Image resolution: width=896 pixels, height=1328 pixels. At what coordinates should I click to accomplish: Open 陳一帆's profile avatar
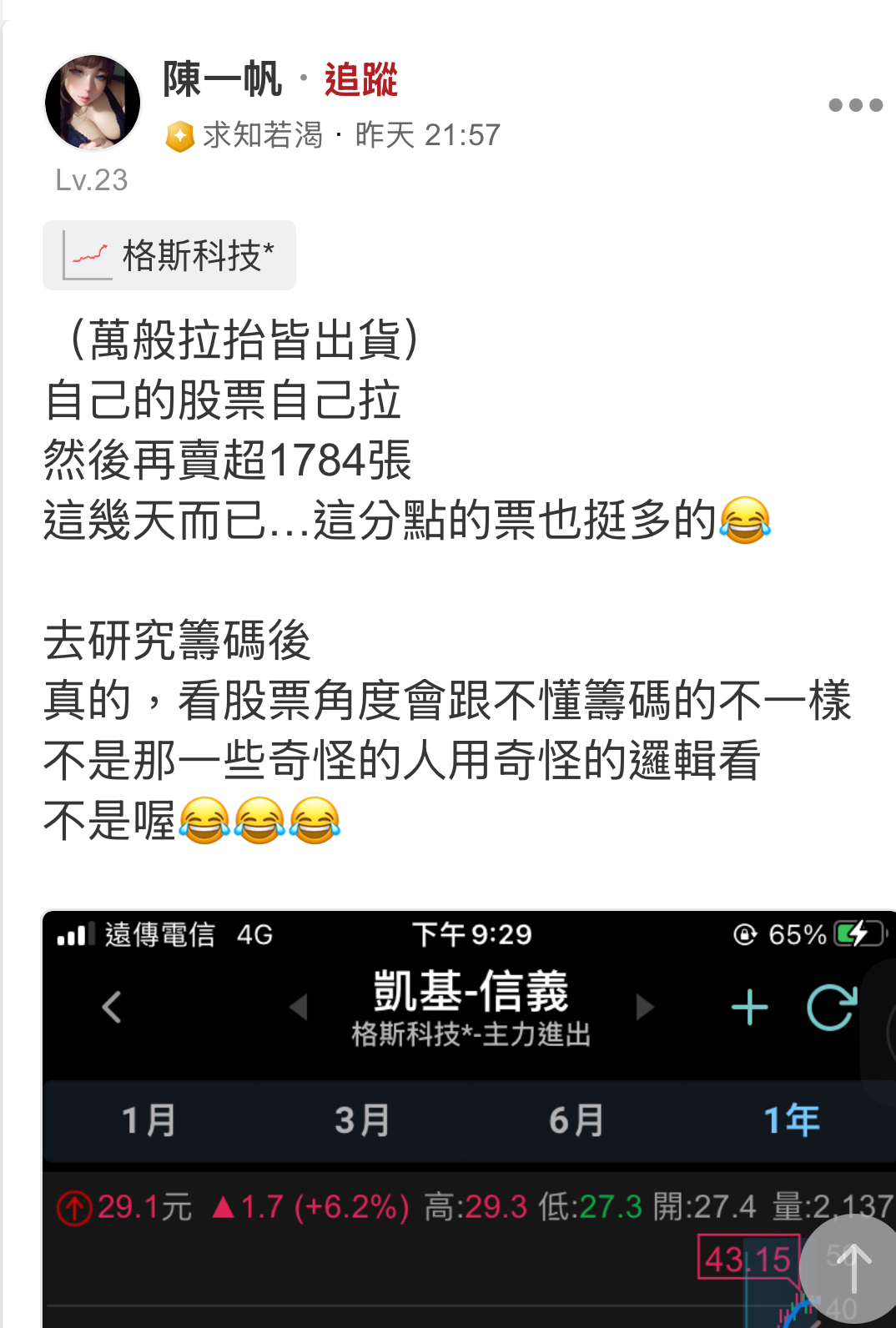coord(92,103)
